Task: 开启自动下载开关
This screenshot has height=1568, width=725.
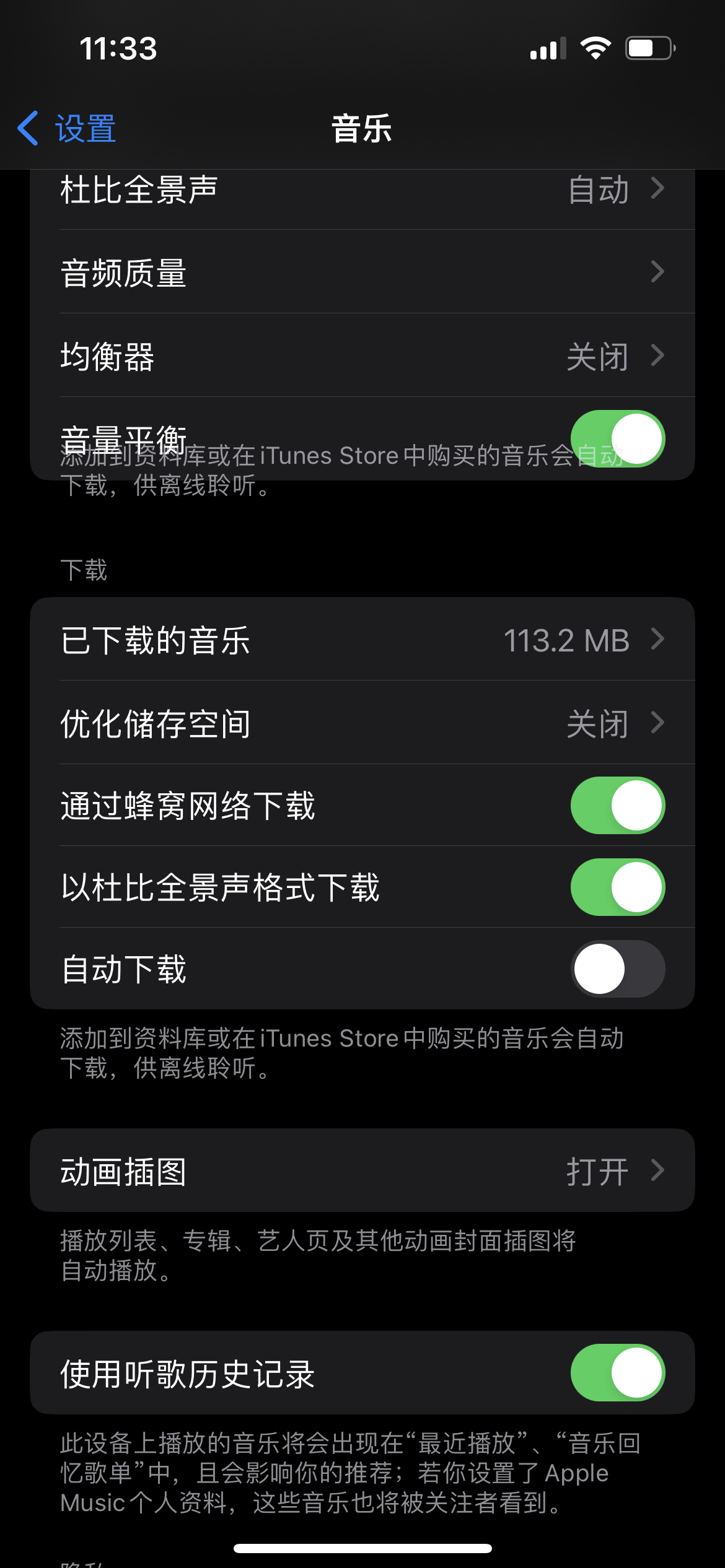Action: (x=617, y=969)
